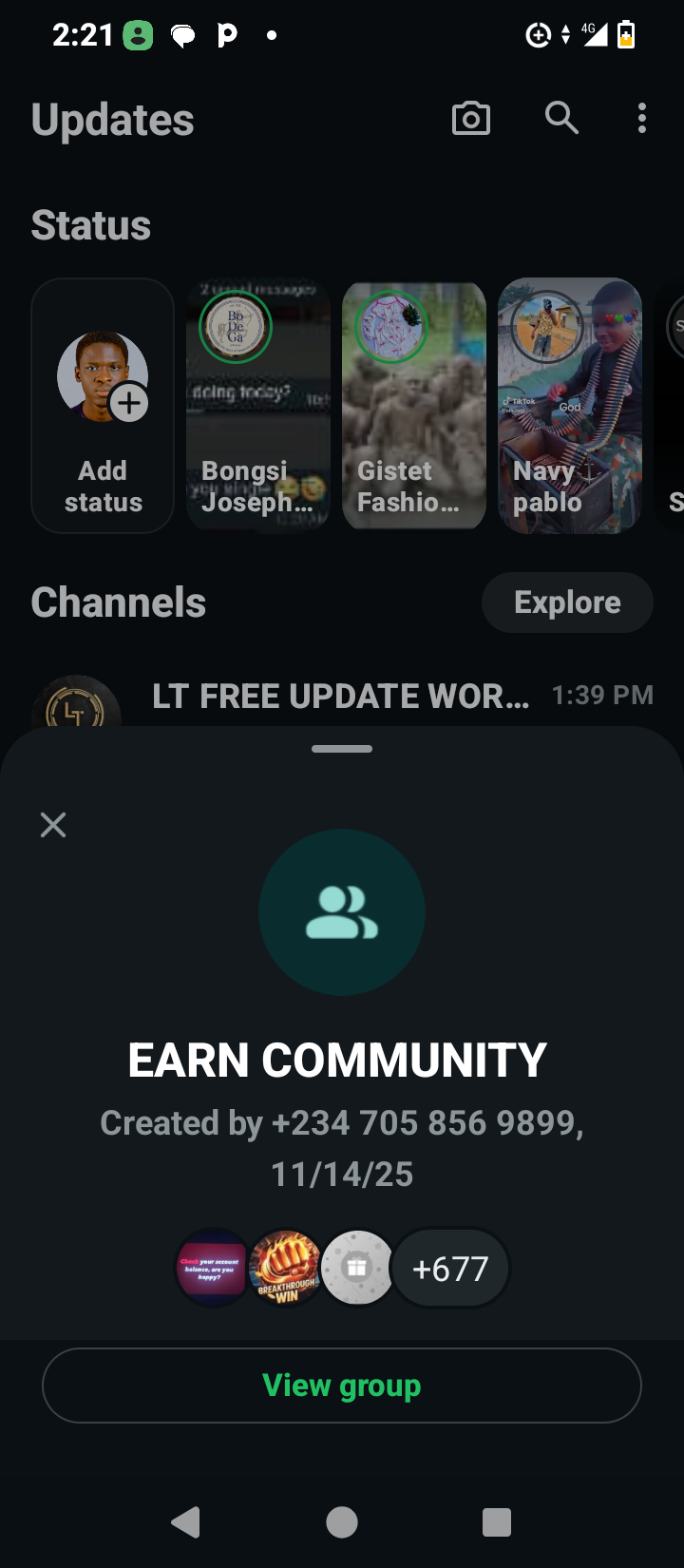Explore more channels
684x1568 pixels.
pyautogui.click(x=567, y=602)
